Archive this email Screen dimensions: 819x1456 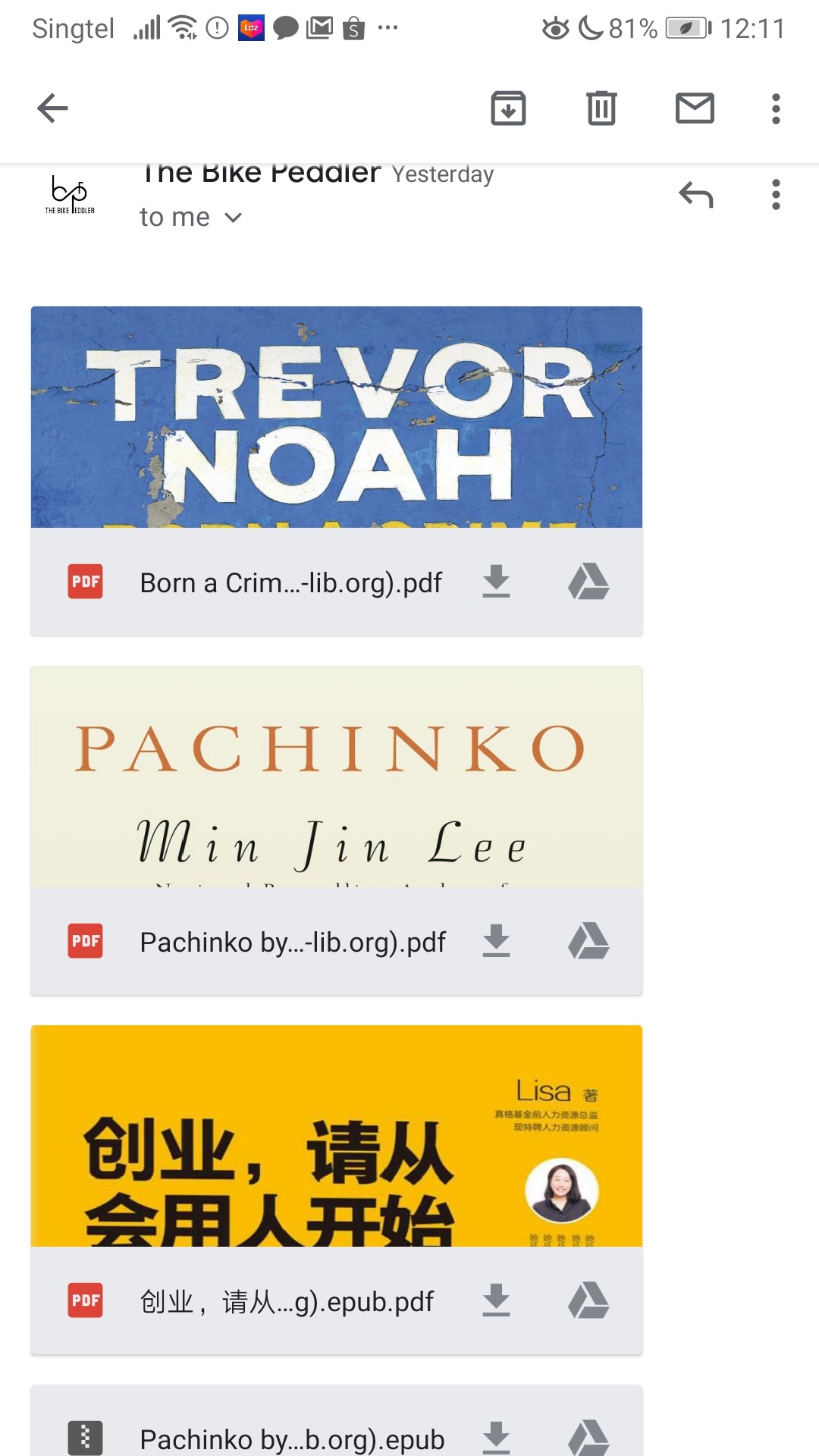point(508,108)
